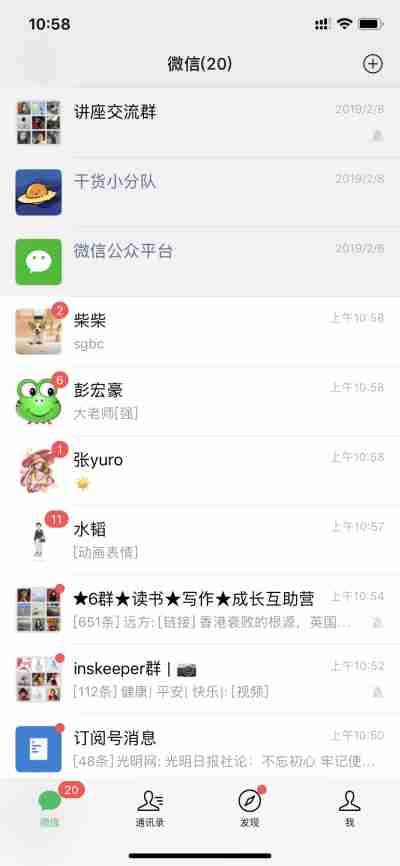Switch to the 通讯录 contacts tab
This screenshot has width=400, height=866.
(x=150, y=808)
